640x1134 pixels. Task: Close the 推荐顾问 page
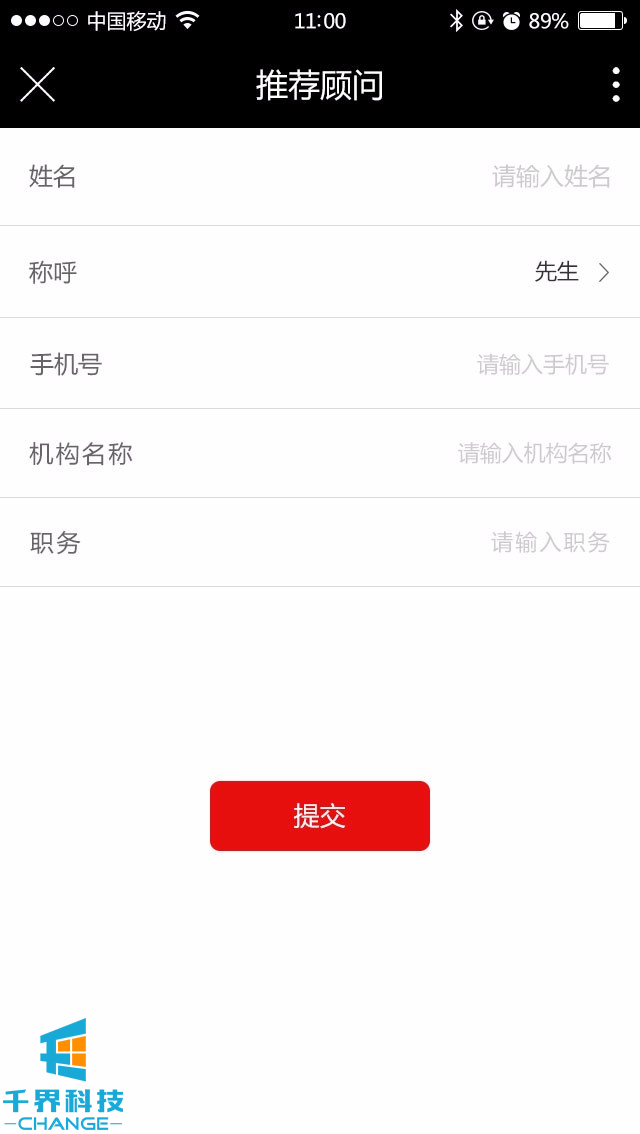[x=38, y=85]
